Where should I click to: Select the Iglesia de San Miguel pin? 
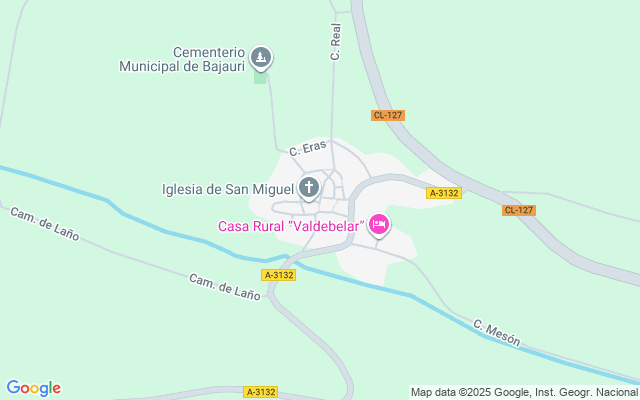pos(309,189)
